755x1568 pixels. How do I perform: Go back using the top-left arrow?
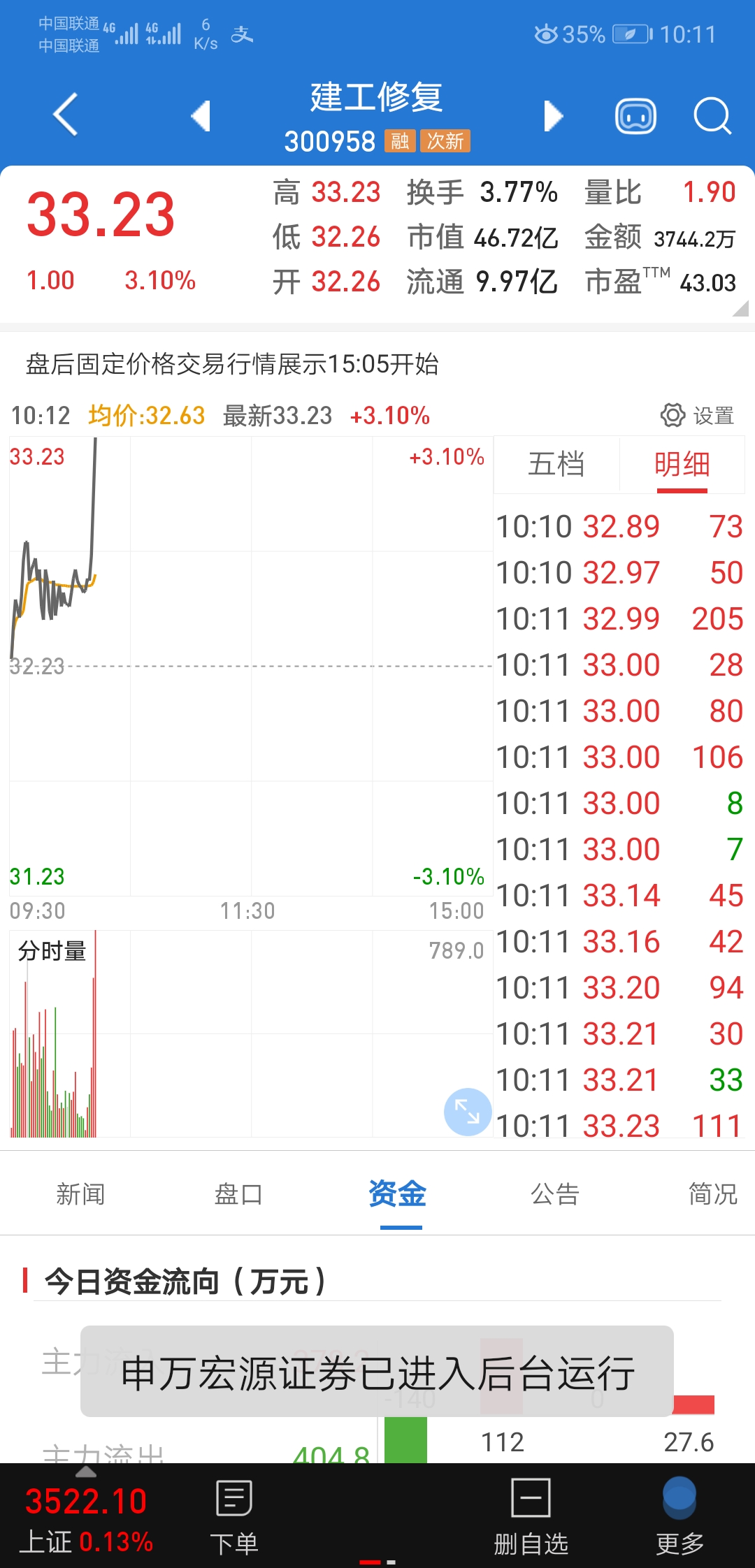pyautogui.click(x=66, y=115)
